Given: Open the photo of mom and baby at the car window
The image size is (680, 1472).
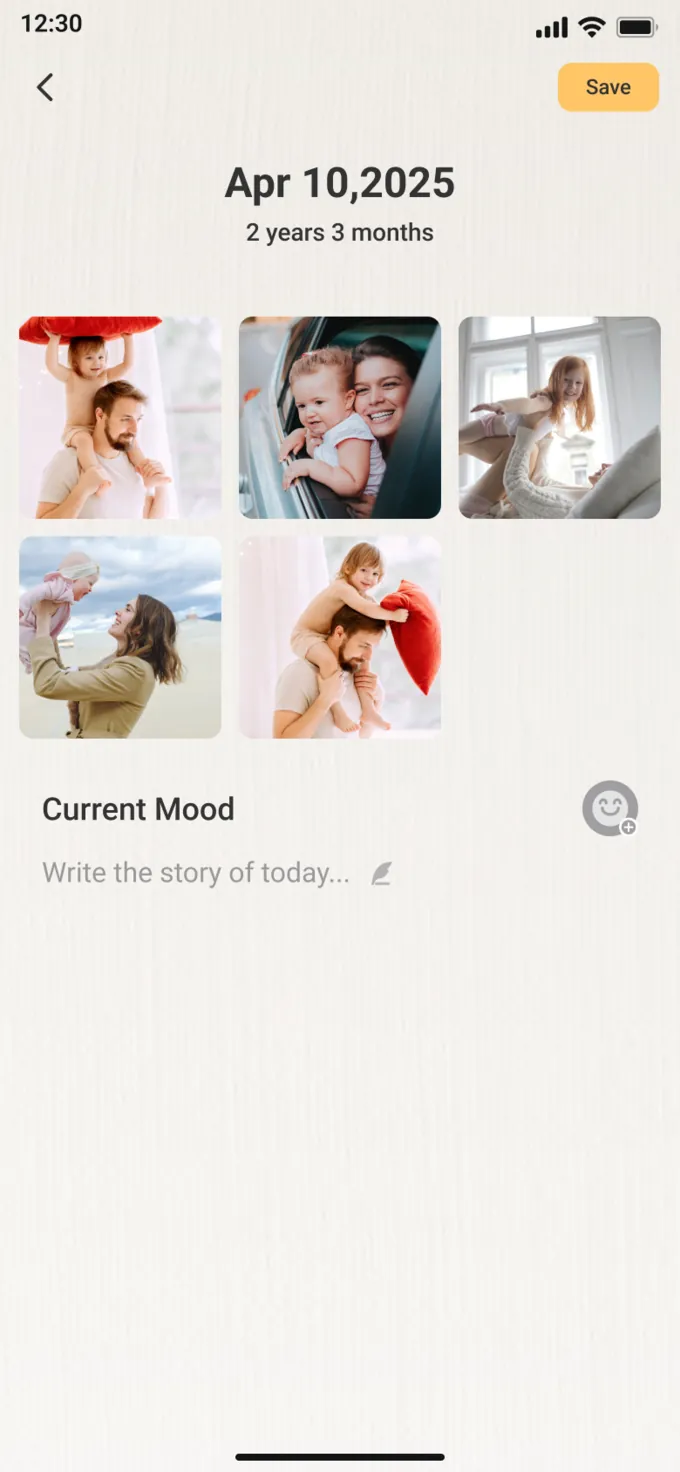Looking at the screenshot, I should coord(340,418).
